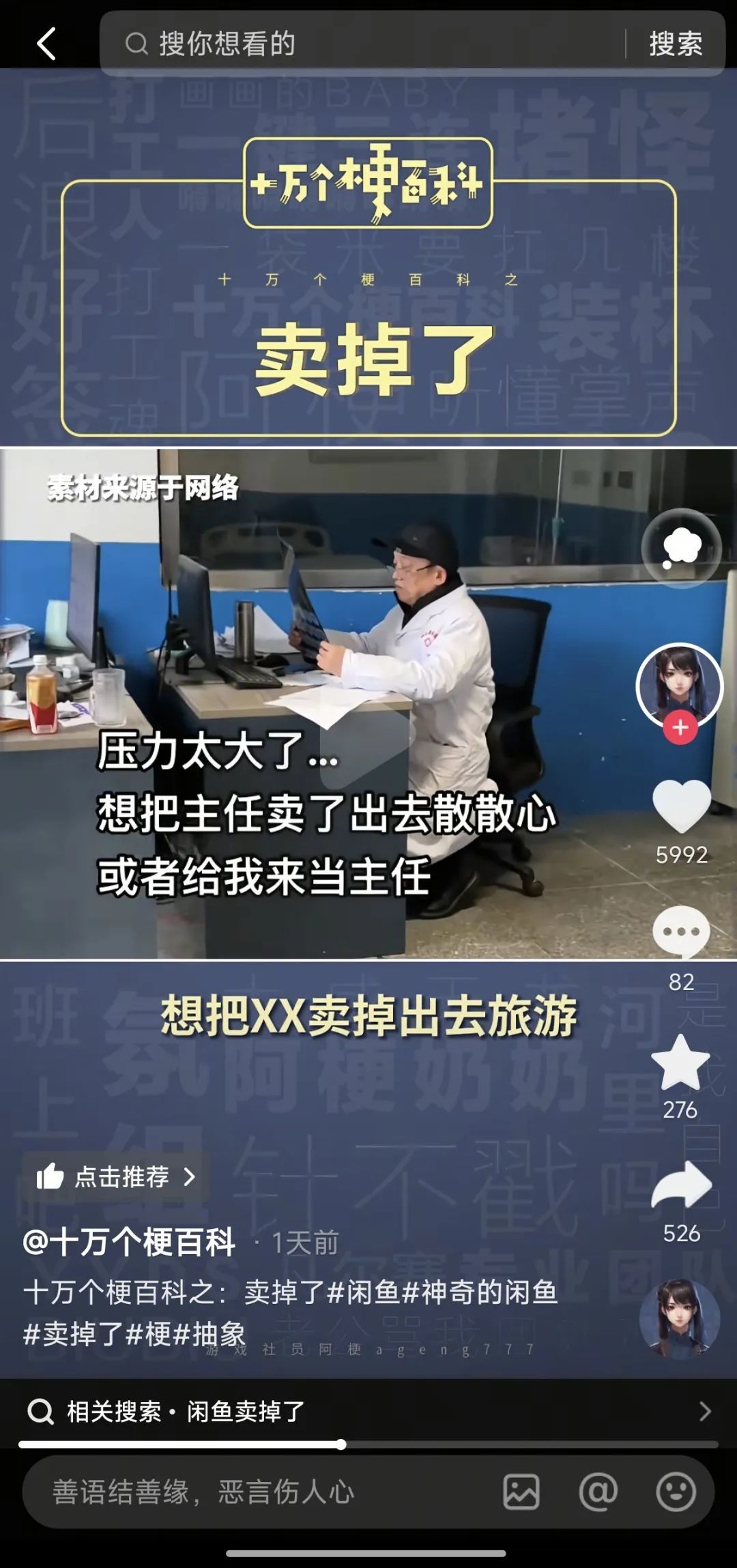Favorite the video with the star icon
Viewport: 737px width, 1568px height.
680,1063
